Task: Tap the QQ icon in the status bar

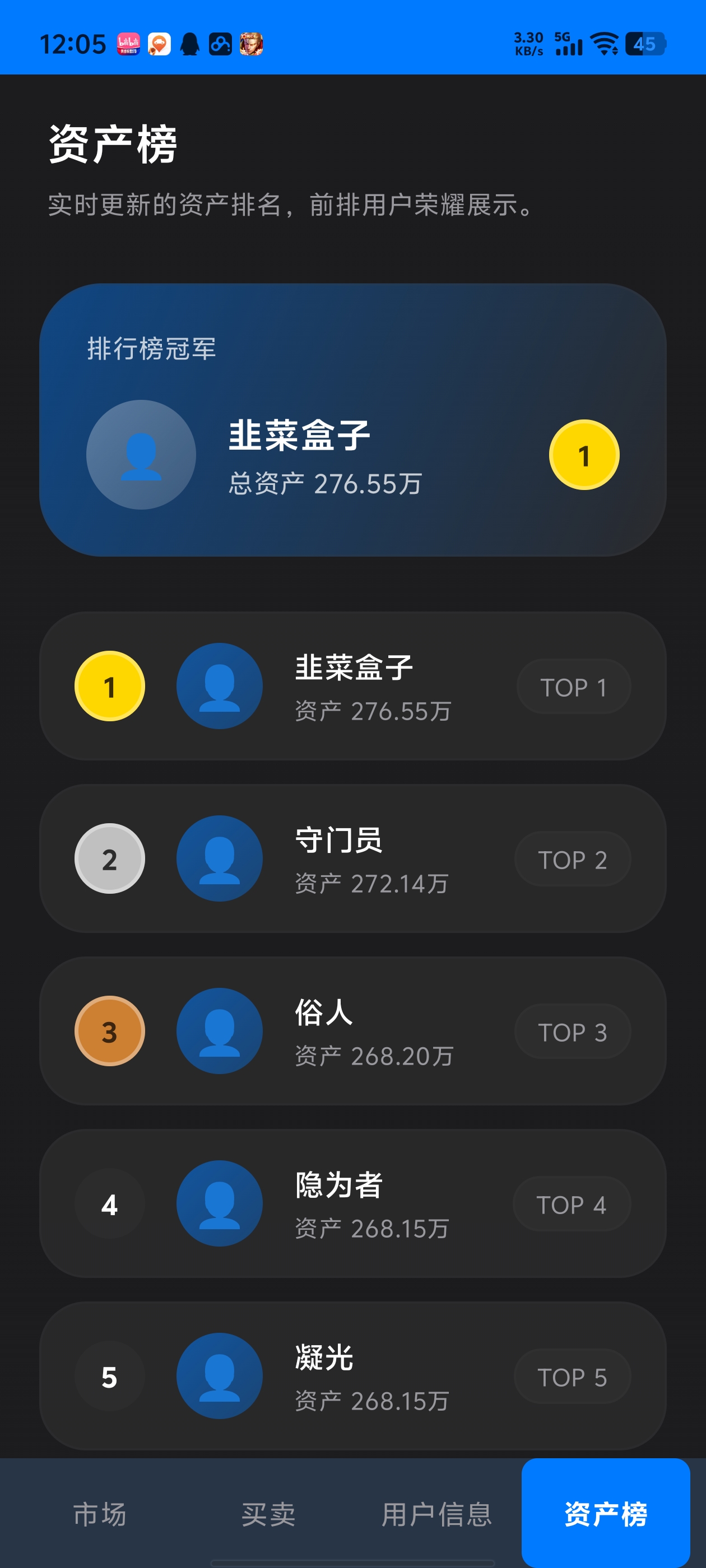Action: 189,43
